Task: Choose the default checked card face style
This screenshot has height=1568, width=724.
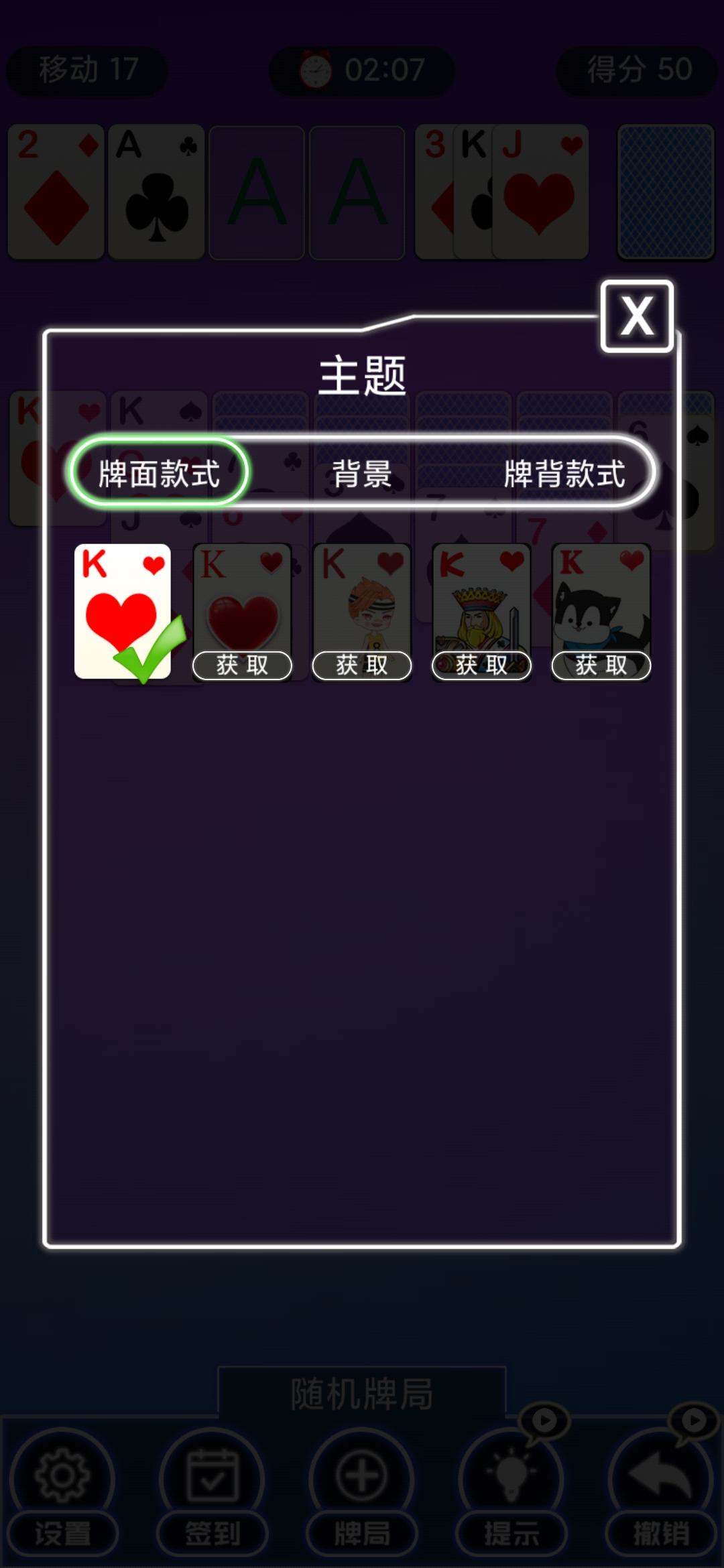Action: pos(123,612)
